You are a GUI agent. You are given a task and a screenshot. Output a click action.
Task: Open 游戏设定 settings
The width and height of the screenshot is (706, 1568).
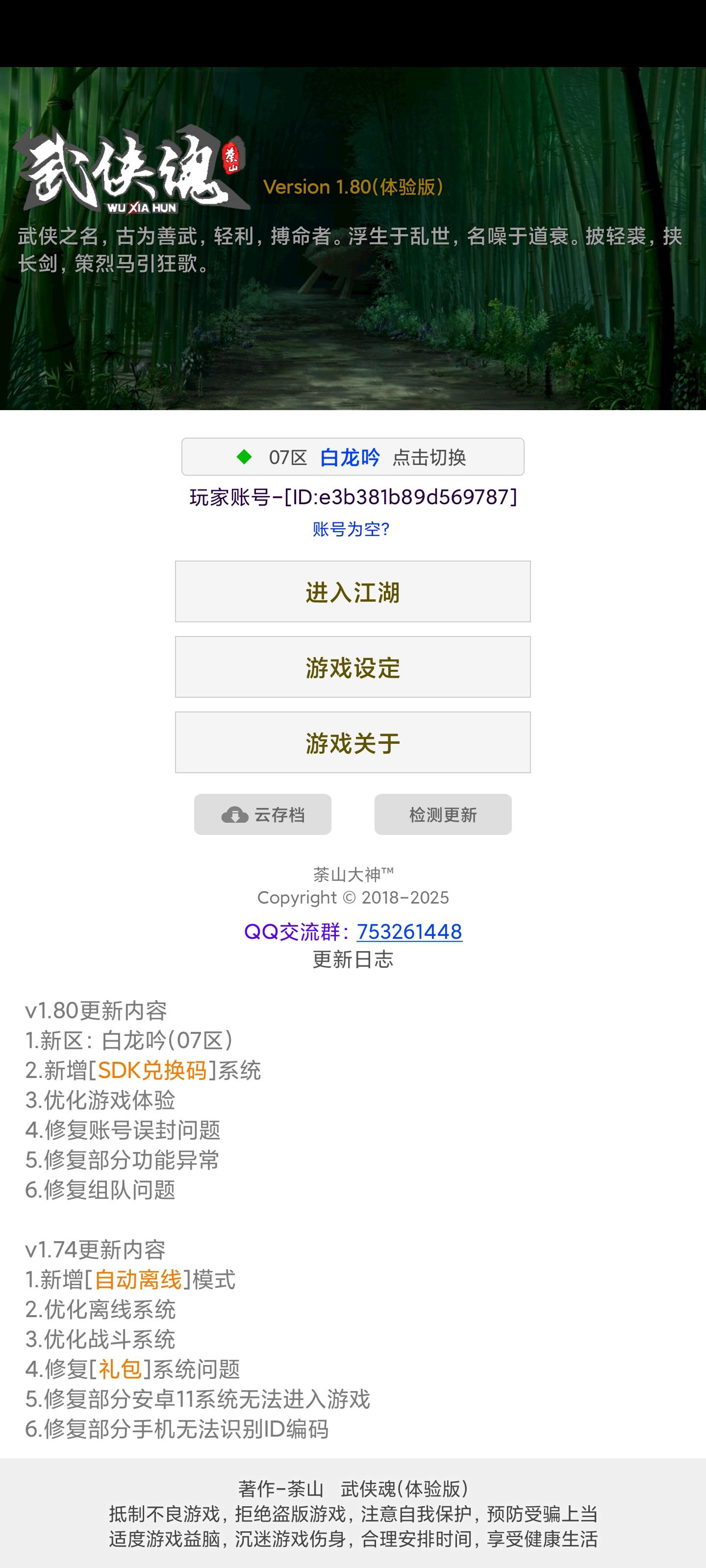[x=353, y=667]
